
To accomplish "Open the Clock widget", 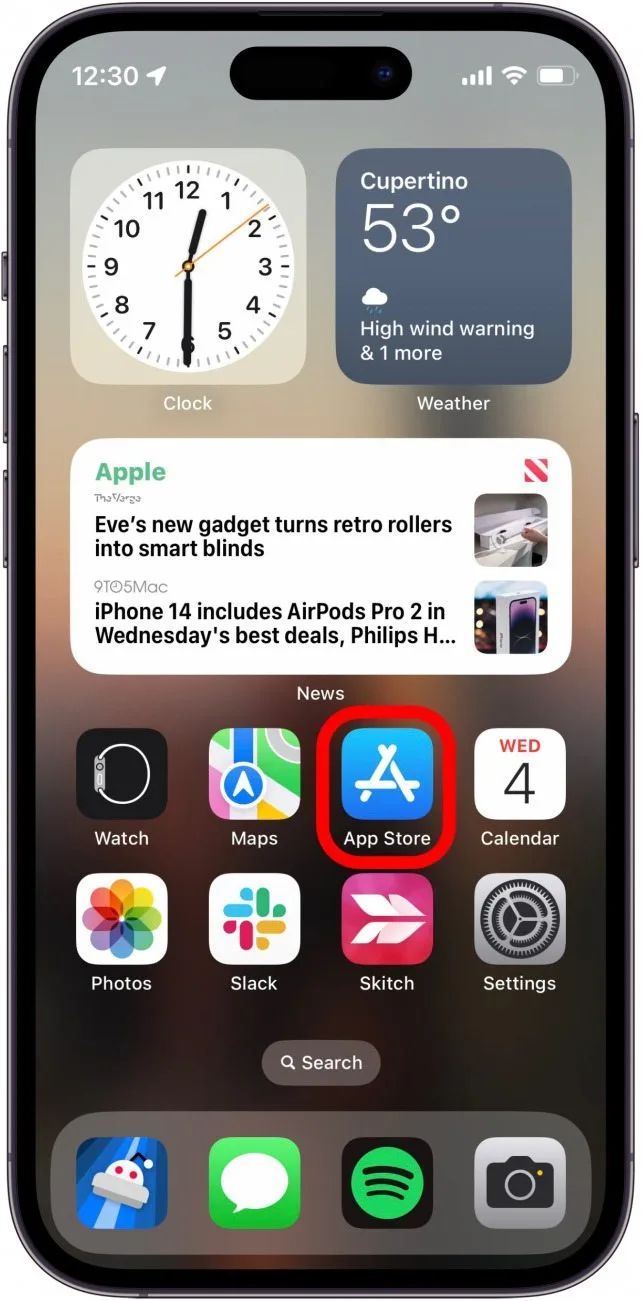I will coord(188,266).
